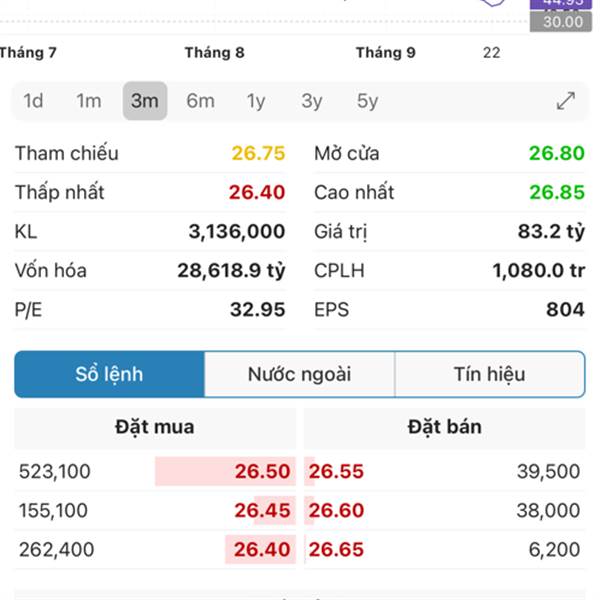600x600 pixels.
Task: Select the 3m time range
Action: pyautogui.click(x=145, y=101)
